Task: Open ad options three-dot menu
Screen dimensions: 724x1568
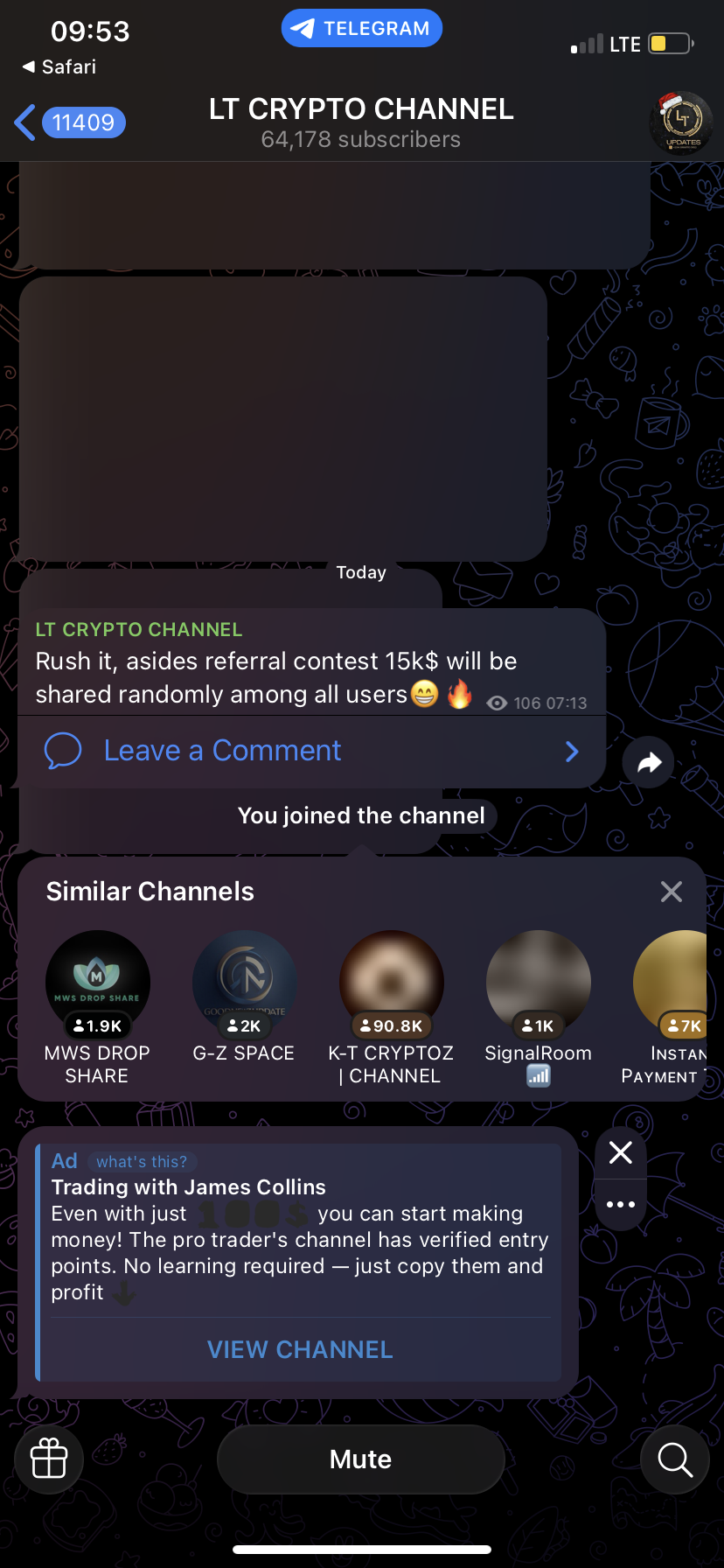Action: pyautogui.click(x=620, y=1205)
